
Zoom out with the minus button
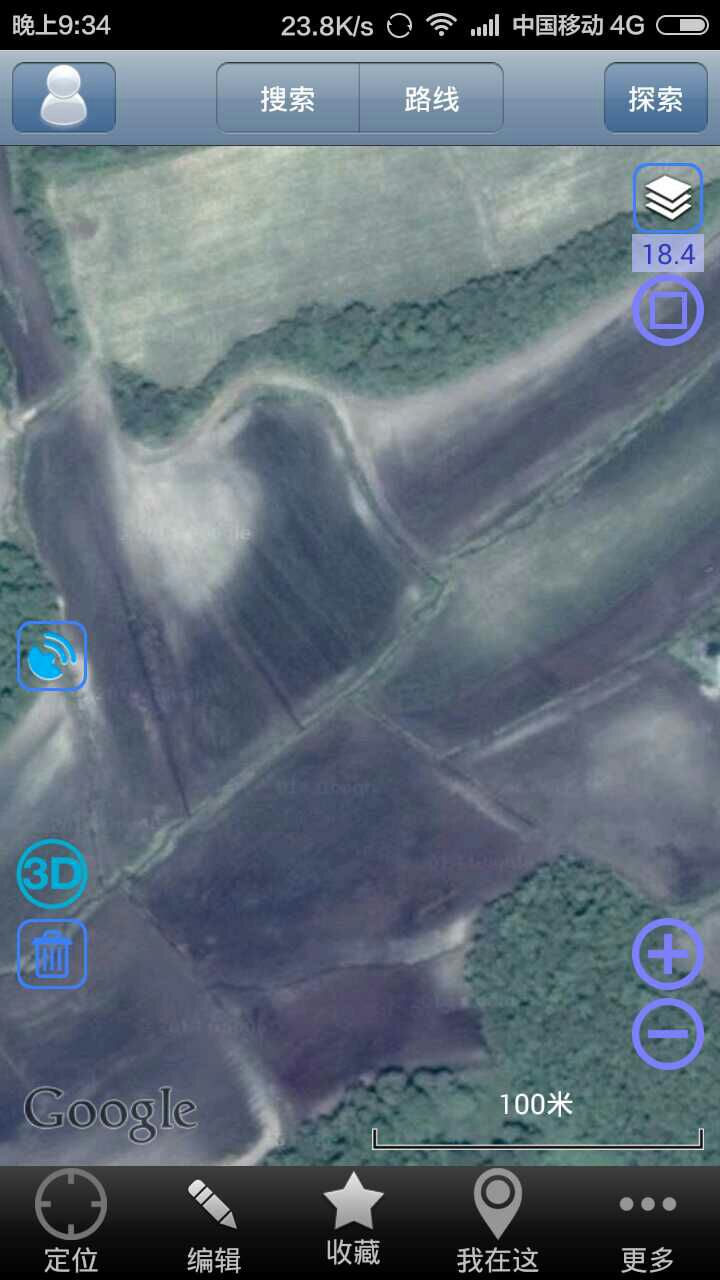pyautogui.click(x=668, y=1032)
